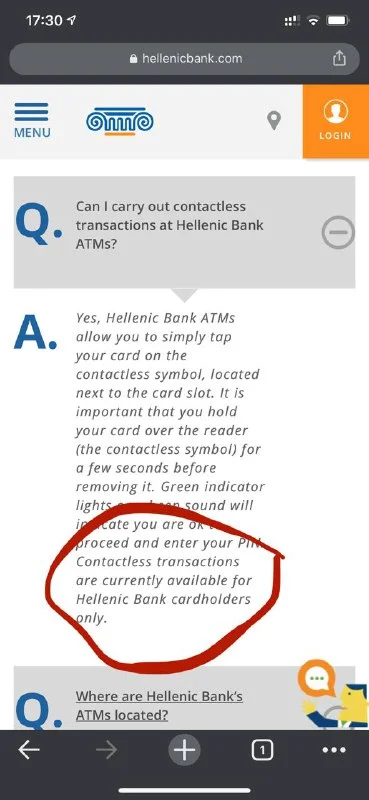This screenshot has height=800, width=369.
Task: Share the page from the address bar
Action: tap(339, 59)
